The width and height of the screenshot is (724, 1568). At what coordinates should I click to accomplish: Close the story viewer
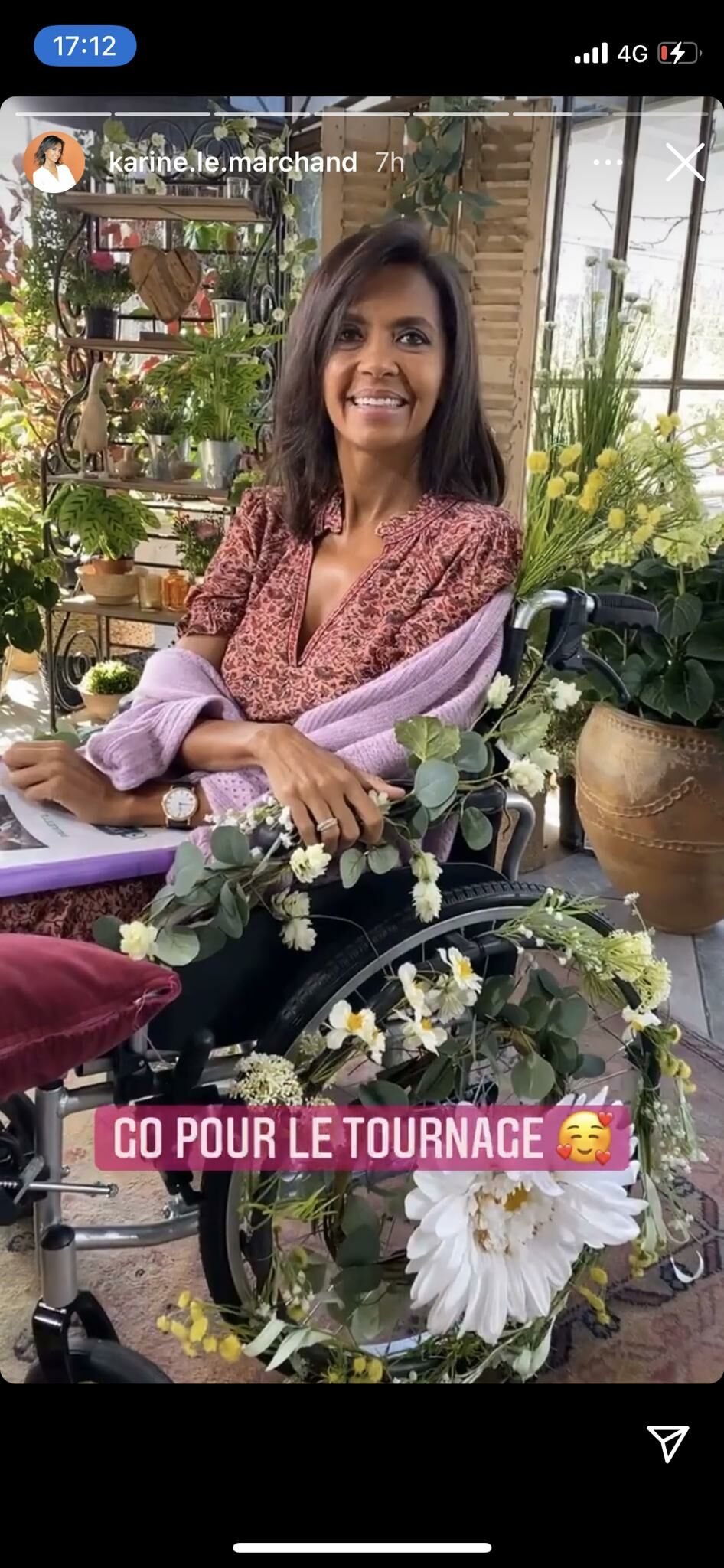(684, 162)
